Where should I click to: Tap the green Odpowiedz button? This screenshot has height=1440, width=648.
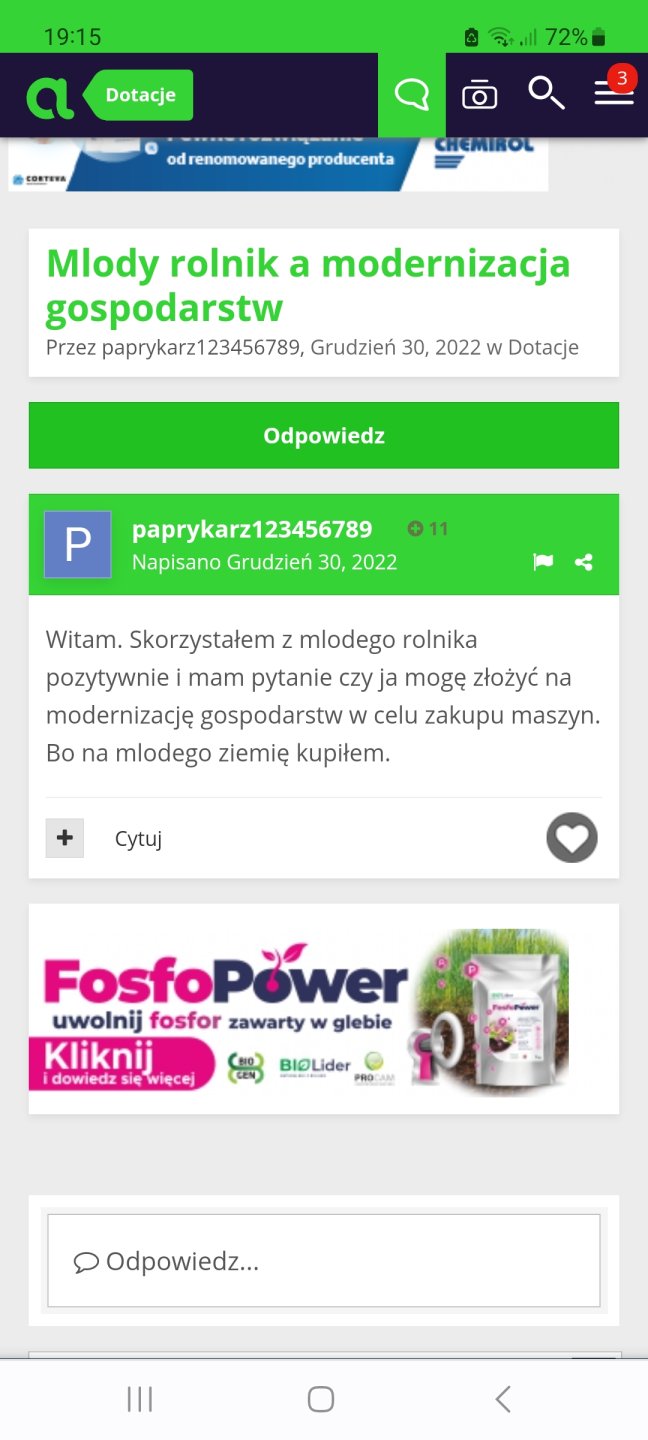pyautogui.click(x=324, y=436)
